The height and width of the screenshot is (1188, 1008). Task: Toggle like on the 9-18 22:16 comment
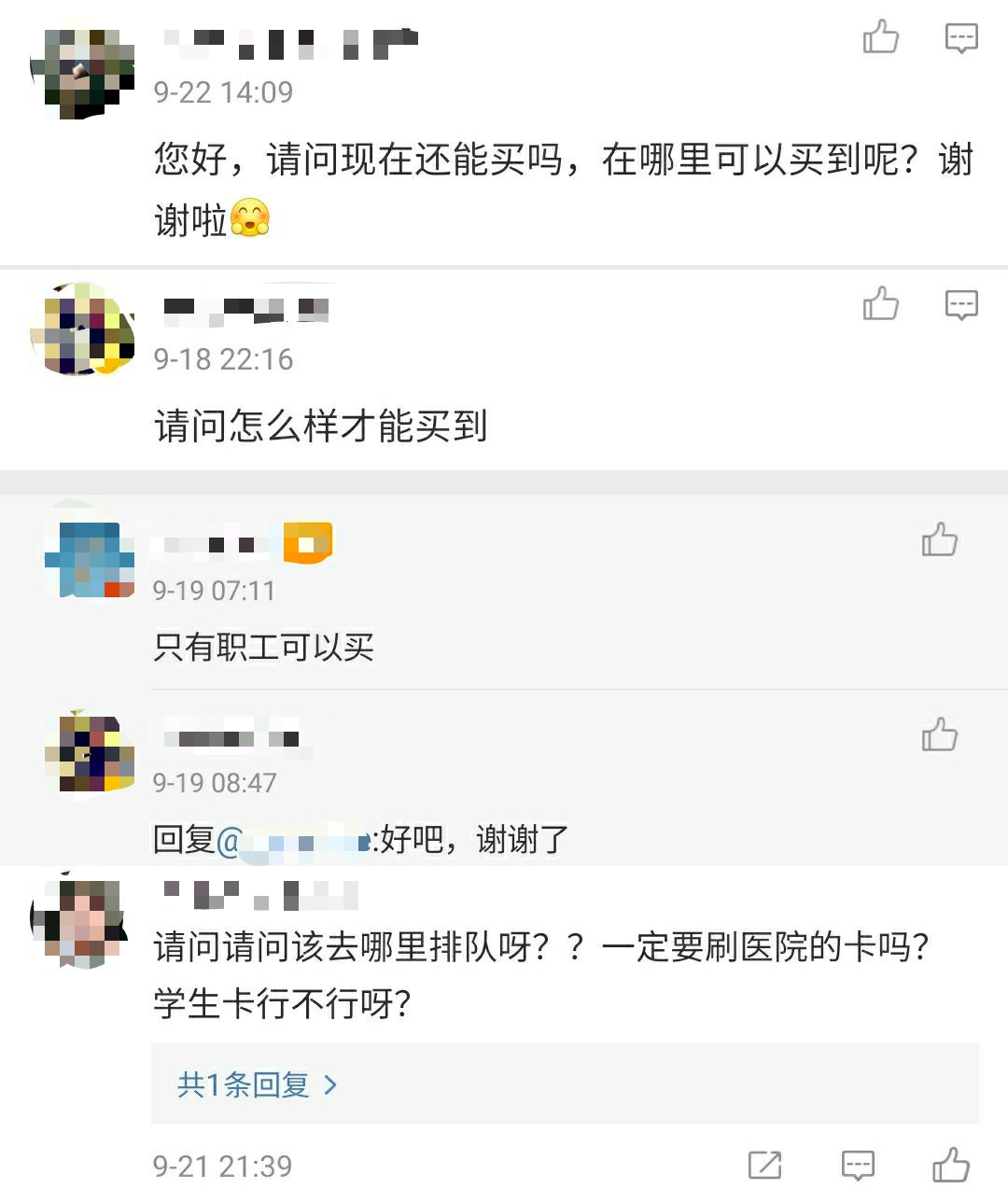pyautogui.click(x=880, y=304)
